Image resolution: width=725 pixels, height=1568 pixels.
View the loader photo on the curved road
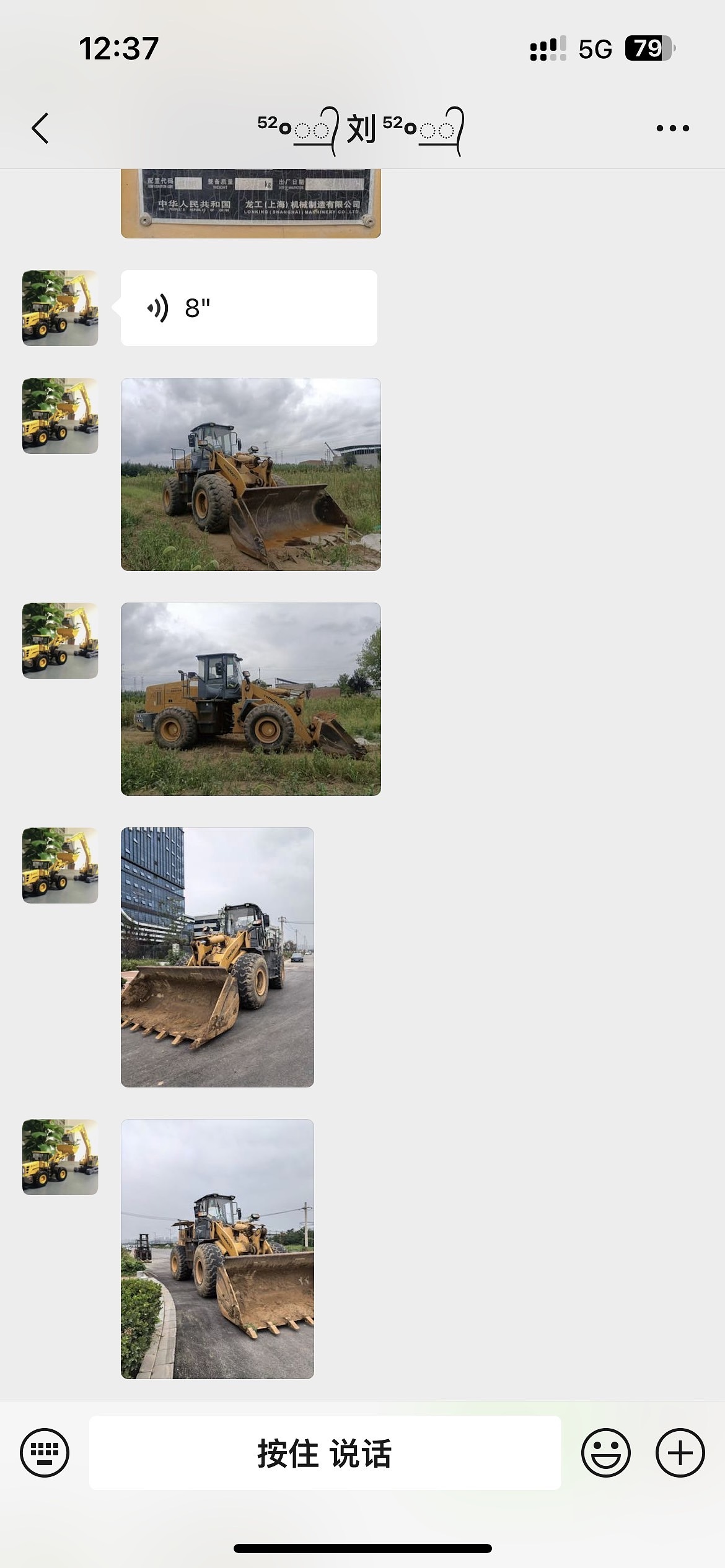[x=217, y=1249]
